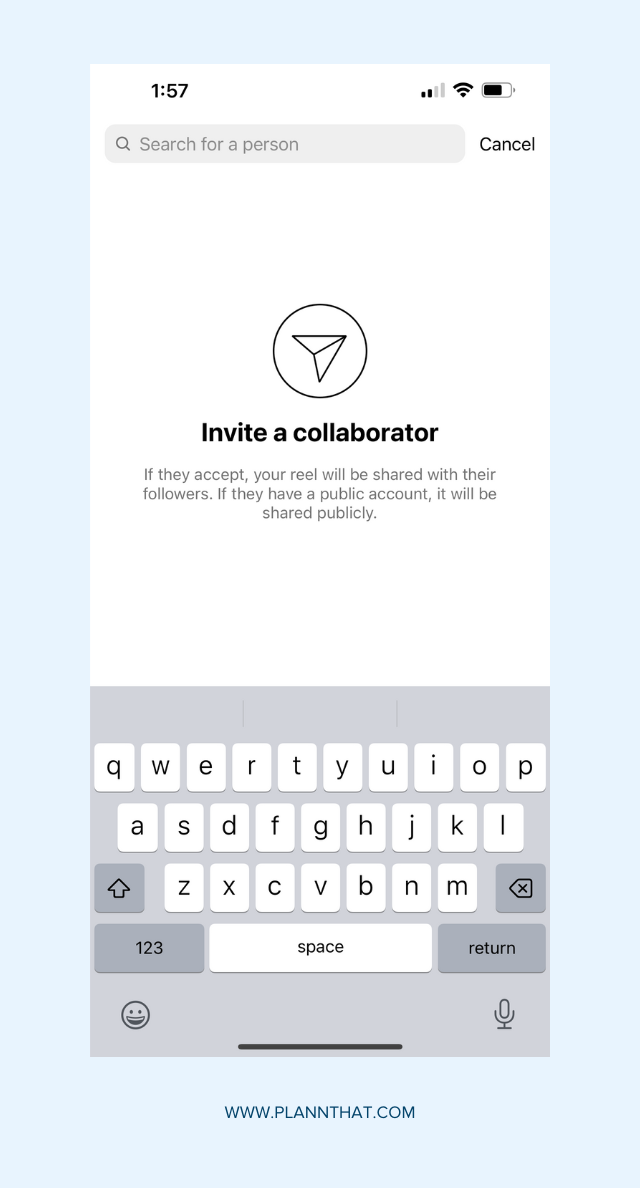Start dictation with the microphone icon
The image size is (640, 1188).
(x=504, y=1015)
